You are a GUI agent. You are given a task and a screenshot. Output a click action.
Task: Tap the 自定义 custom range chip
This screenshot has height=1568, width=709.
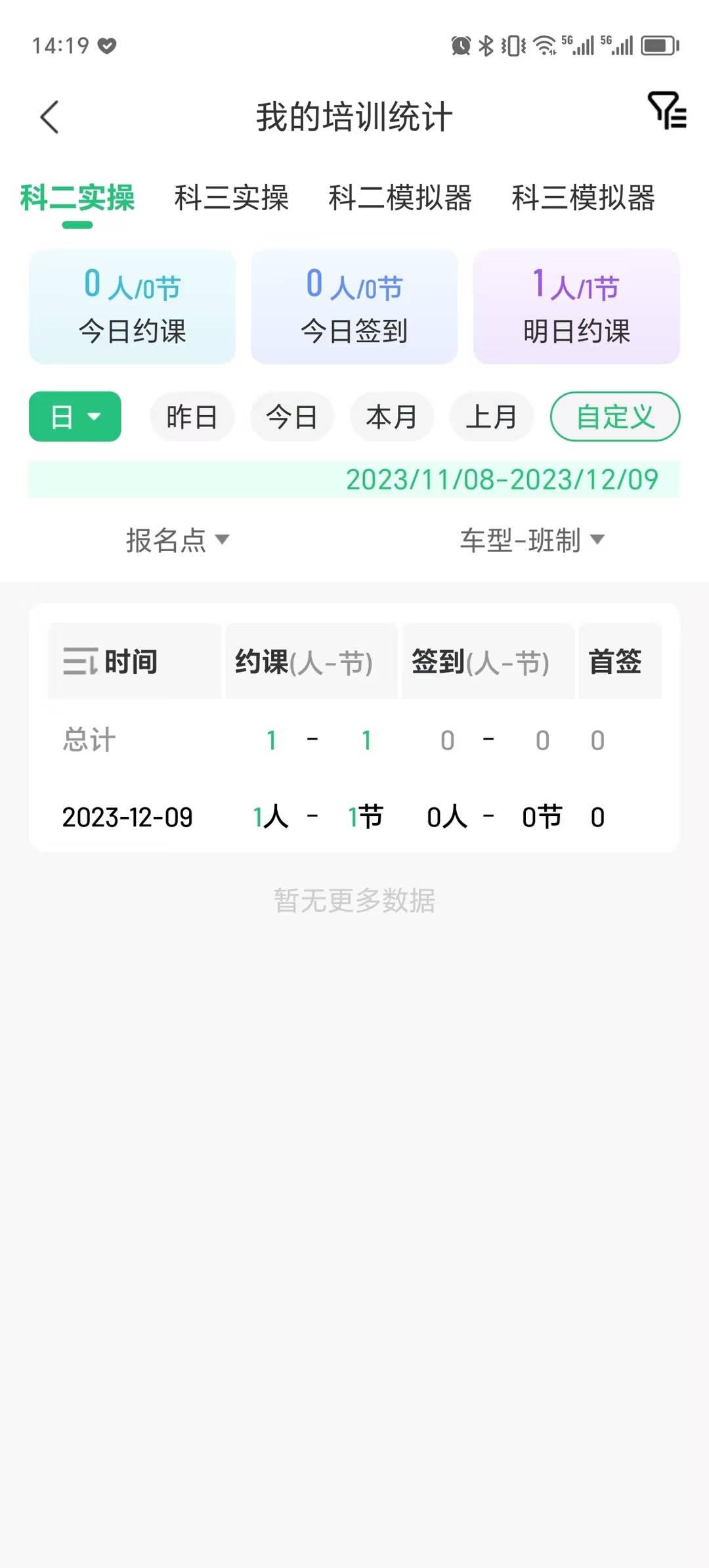tap(615, 416)
